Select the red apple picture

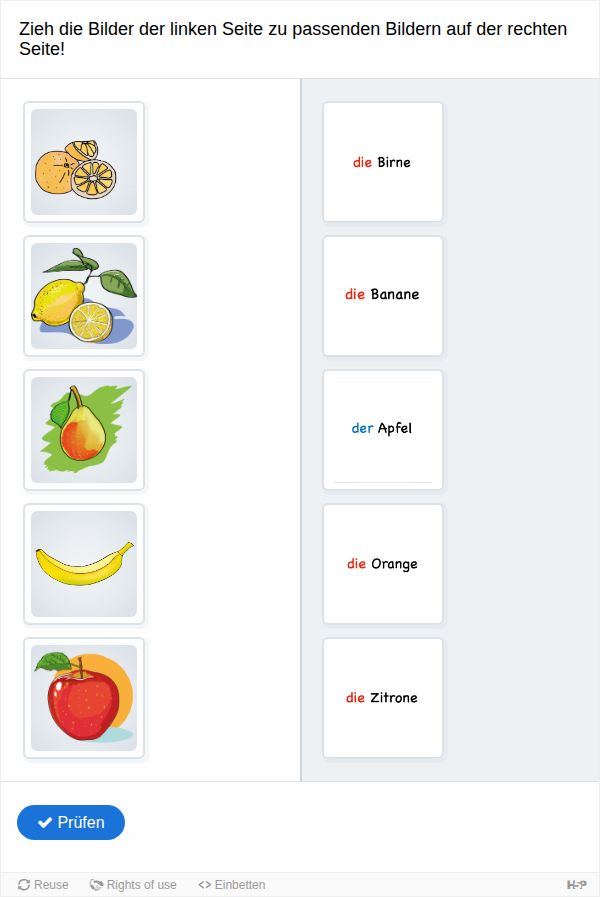pos(84,698)
